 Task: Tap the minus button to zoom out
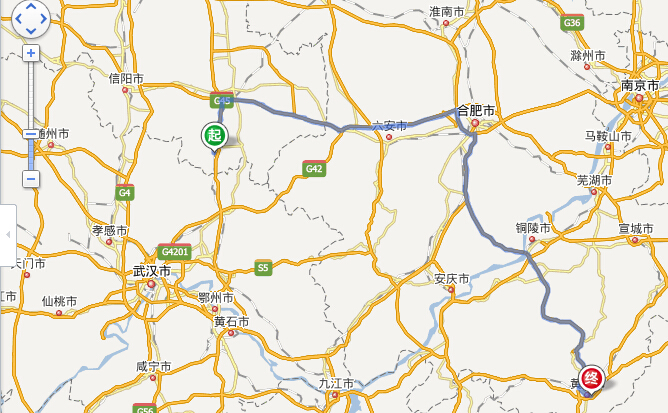(x=31, y=178)
